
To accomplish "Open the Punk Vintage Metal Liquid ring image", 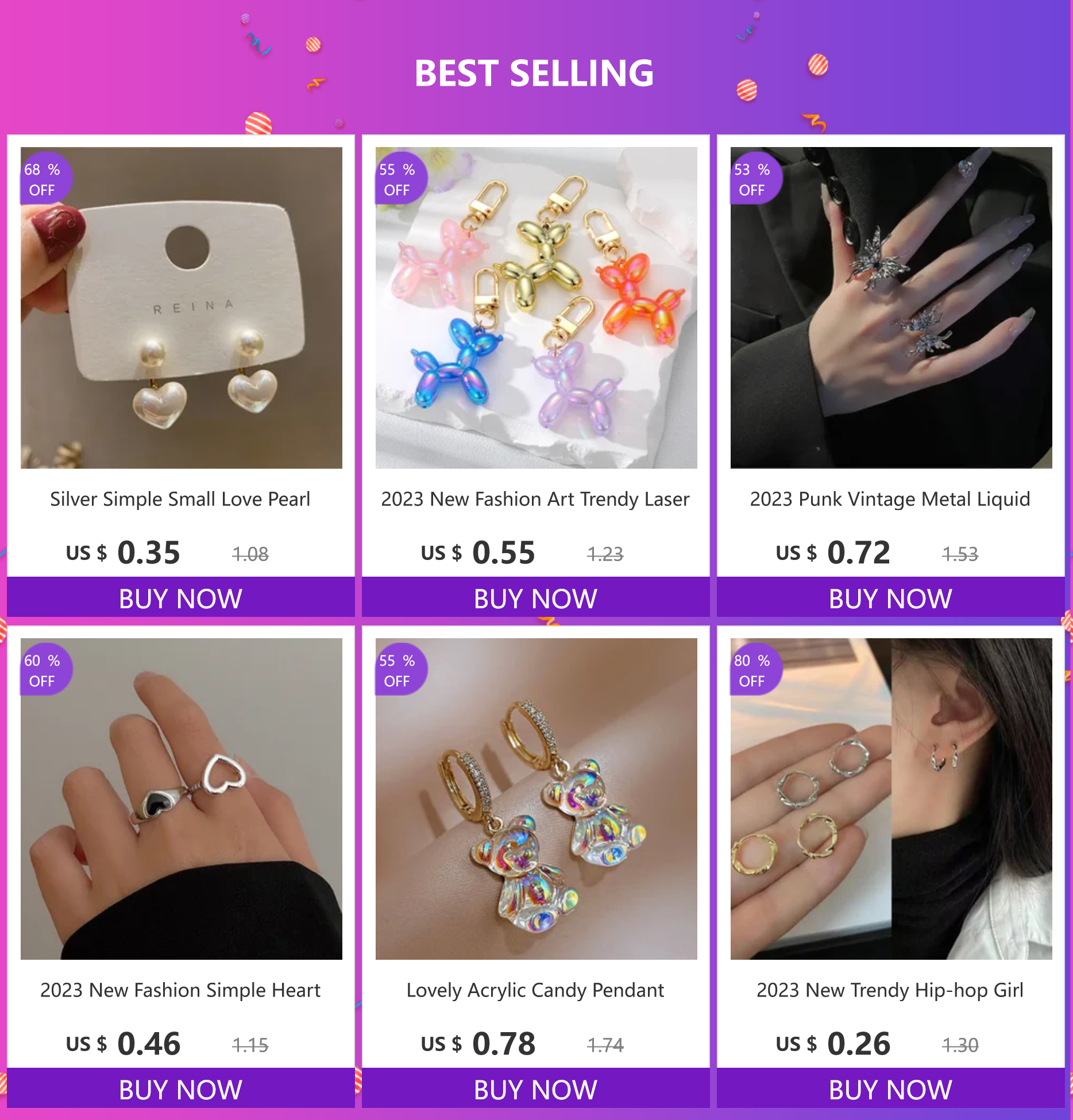I will tap(891, 308).
